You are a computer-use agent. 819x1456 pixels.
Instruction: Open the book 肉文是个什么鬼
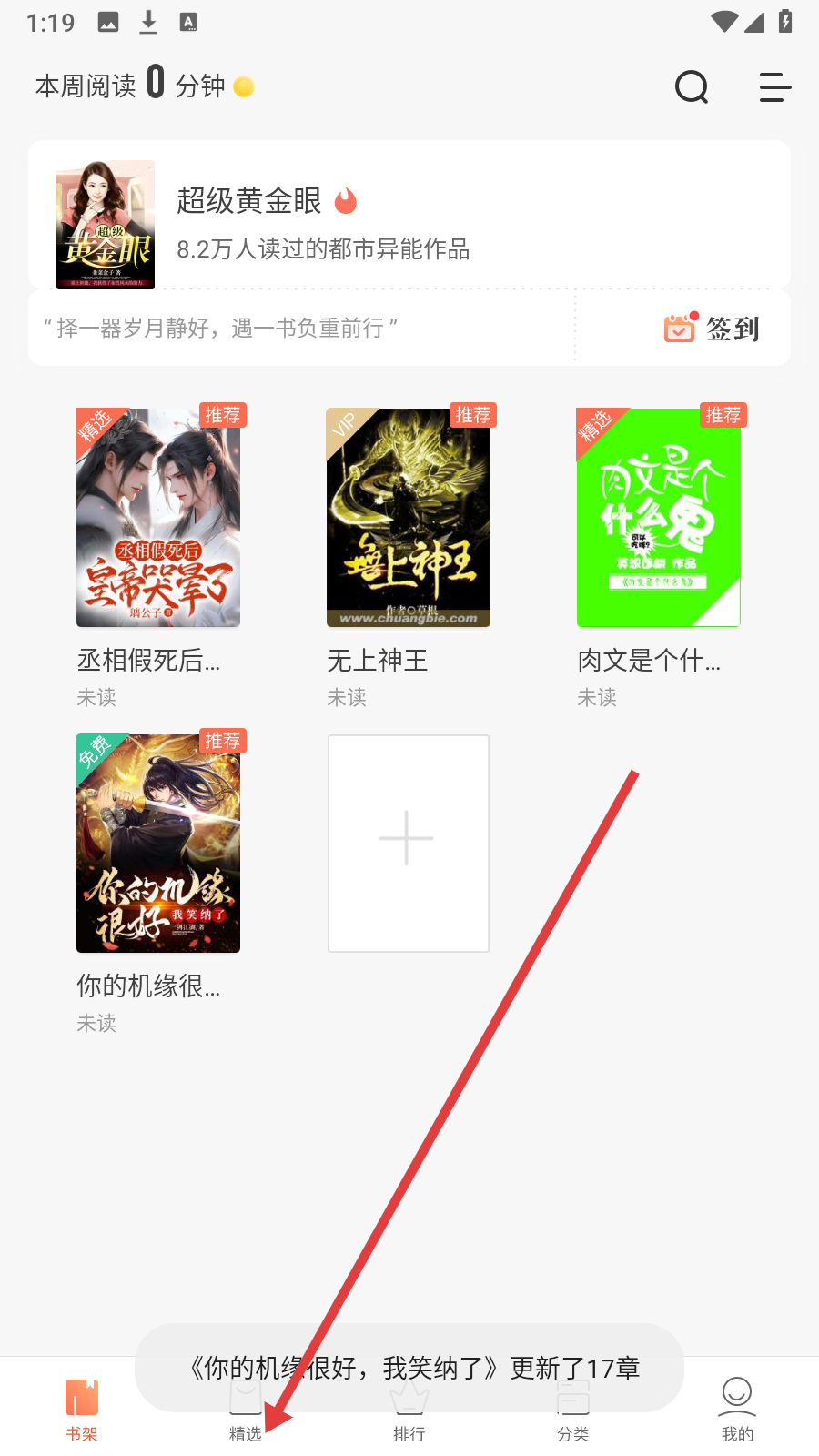coord(659,518)
